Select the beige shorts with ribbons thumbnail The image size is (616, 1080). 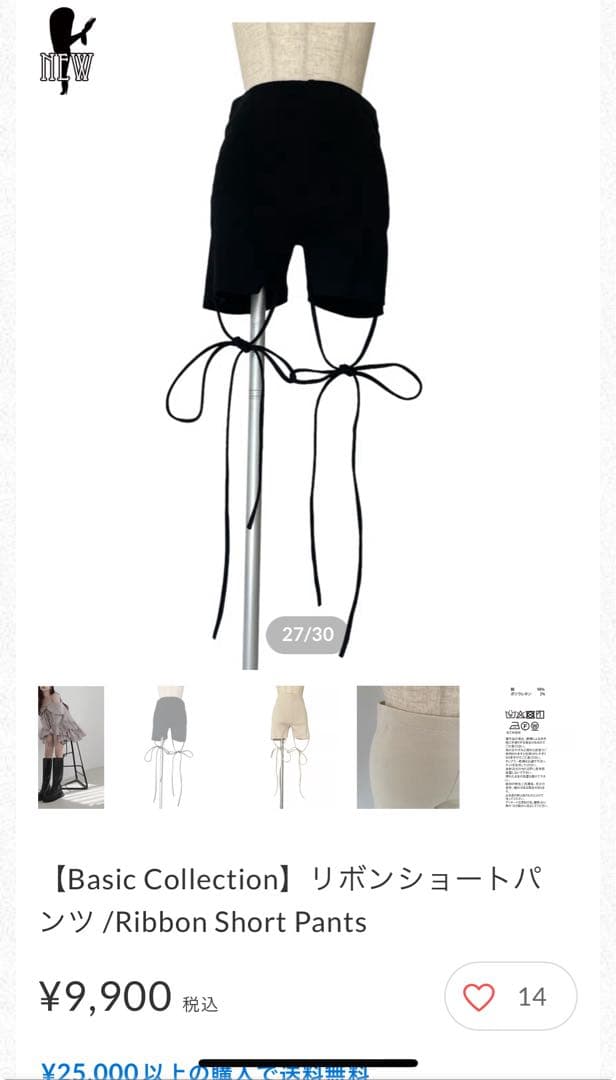point(290,747)
